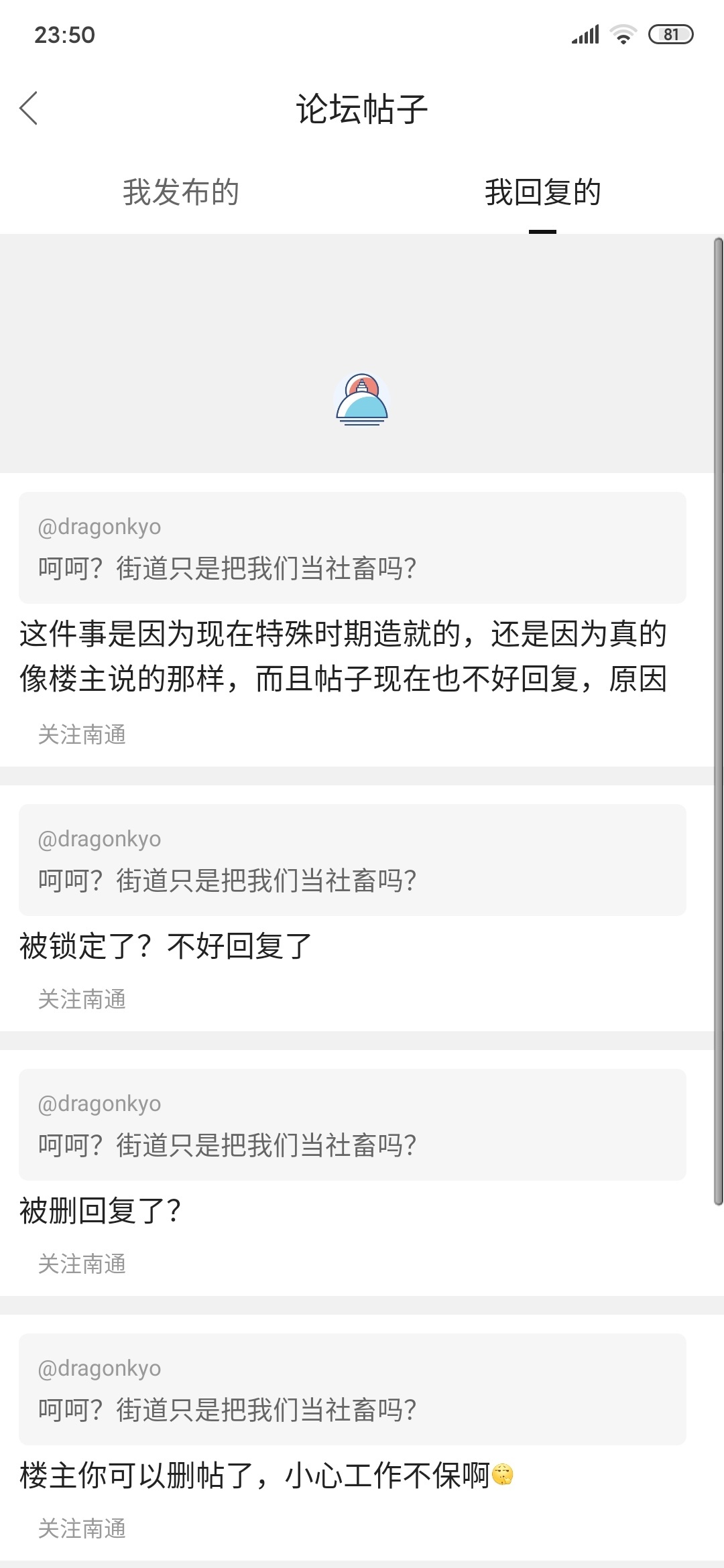
Task: Select the 我回复的 tab
Action: [542, 192]
